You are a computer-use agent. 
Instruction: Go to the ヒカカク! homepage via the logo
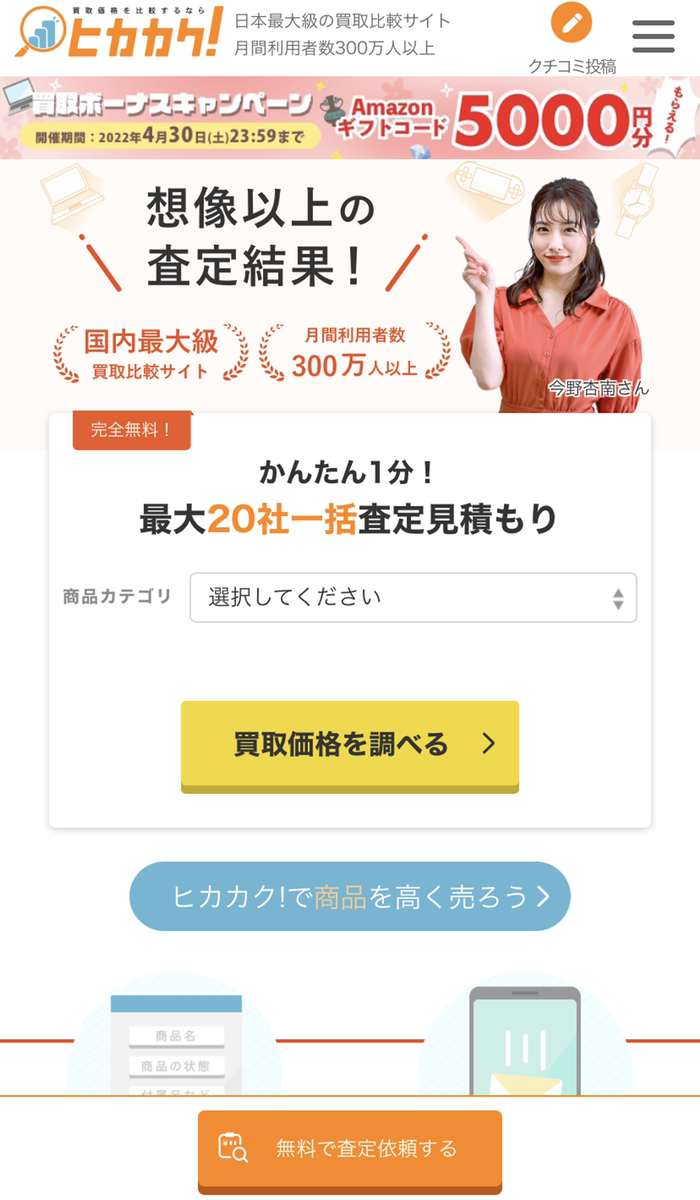[118, 33]
